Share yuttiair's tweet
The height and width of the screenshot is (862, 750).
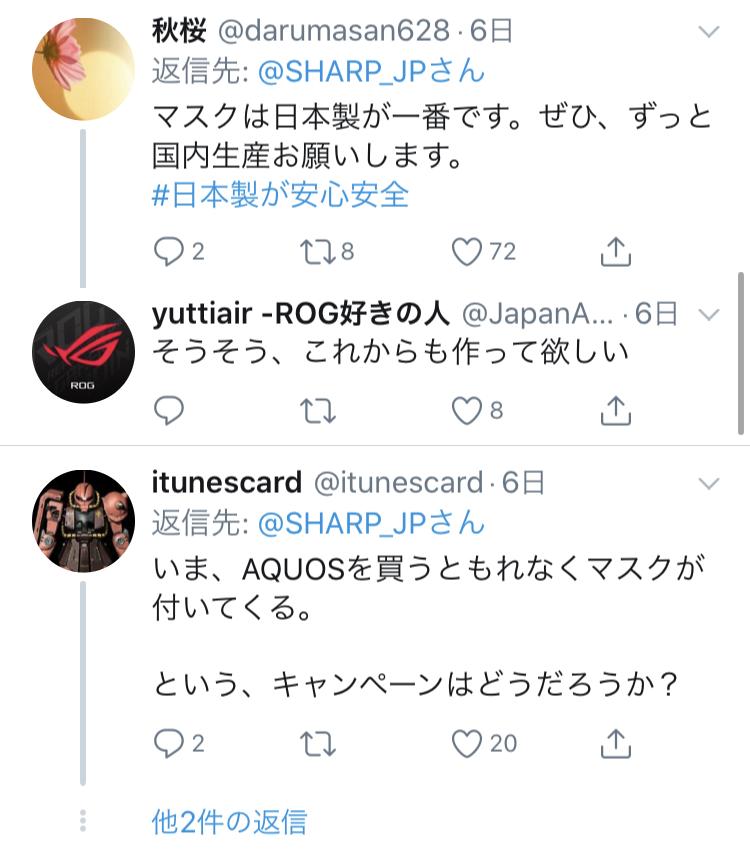616,409
